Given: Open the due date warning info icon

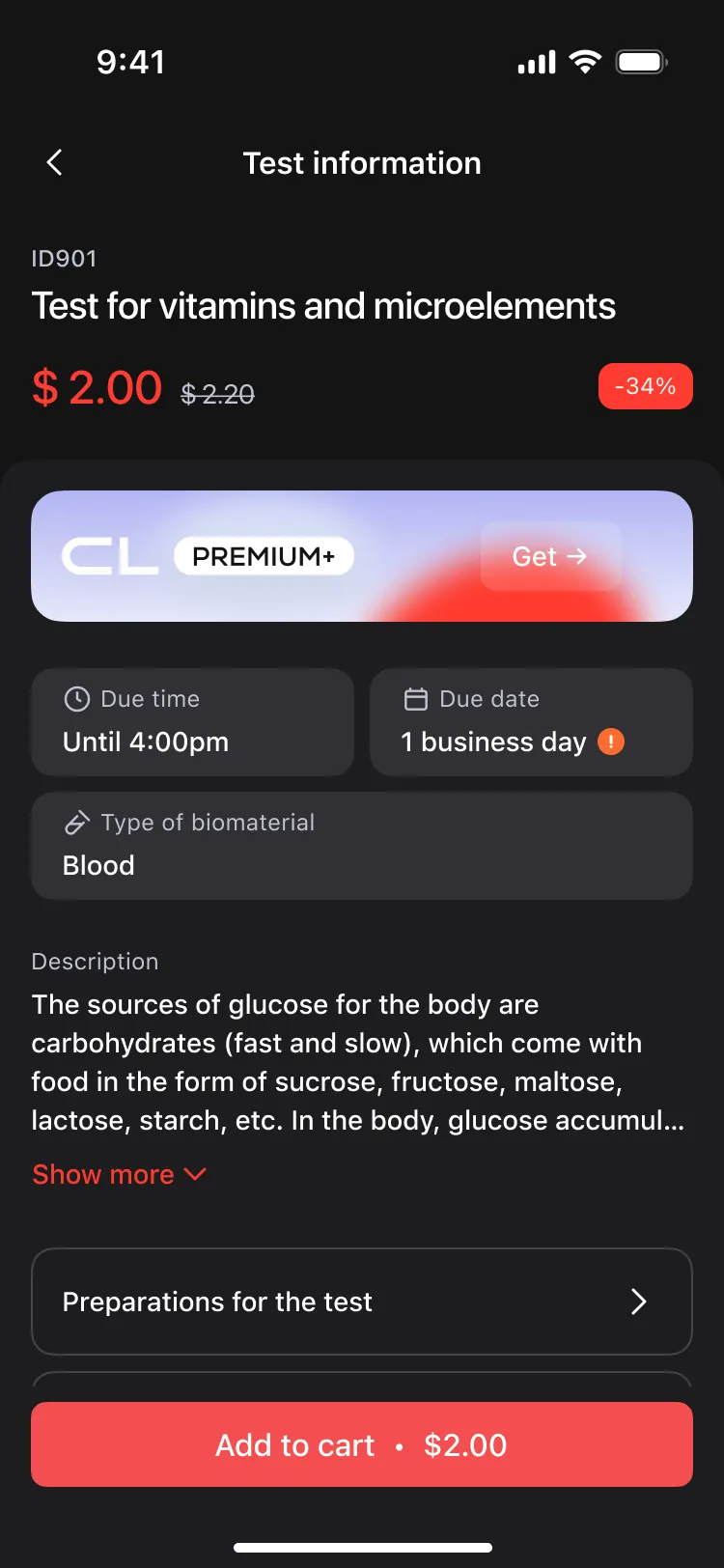Looking at the screenshot, I should [x=611, y=742].
